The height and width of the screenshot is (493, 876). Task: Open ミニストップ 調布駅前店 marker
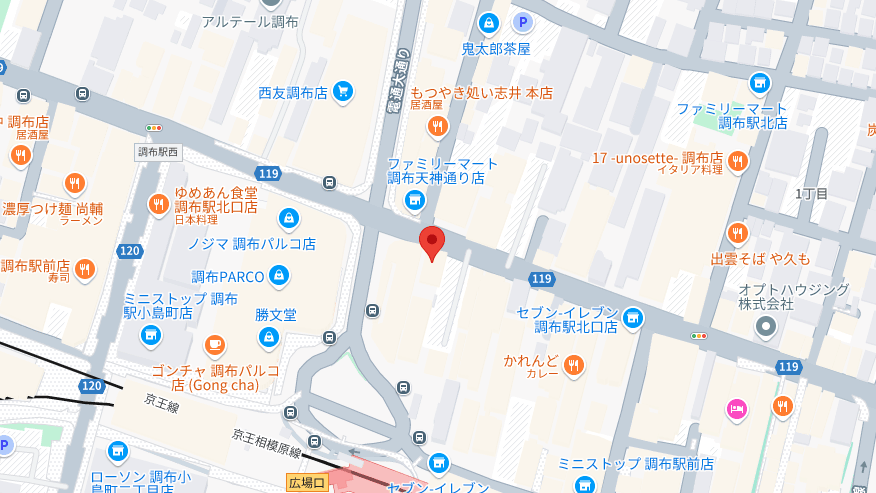pos(585,484)
